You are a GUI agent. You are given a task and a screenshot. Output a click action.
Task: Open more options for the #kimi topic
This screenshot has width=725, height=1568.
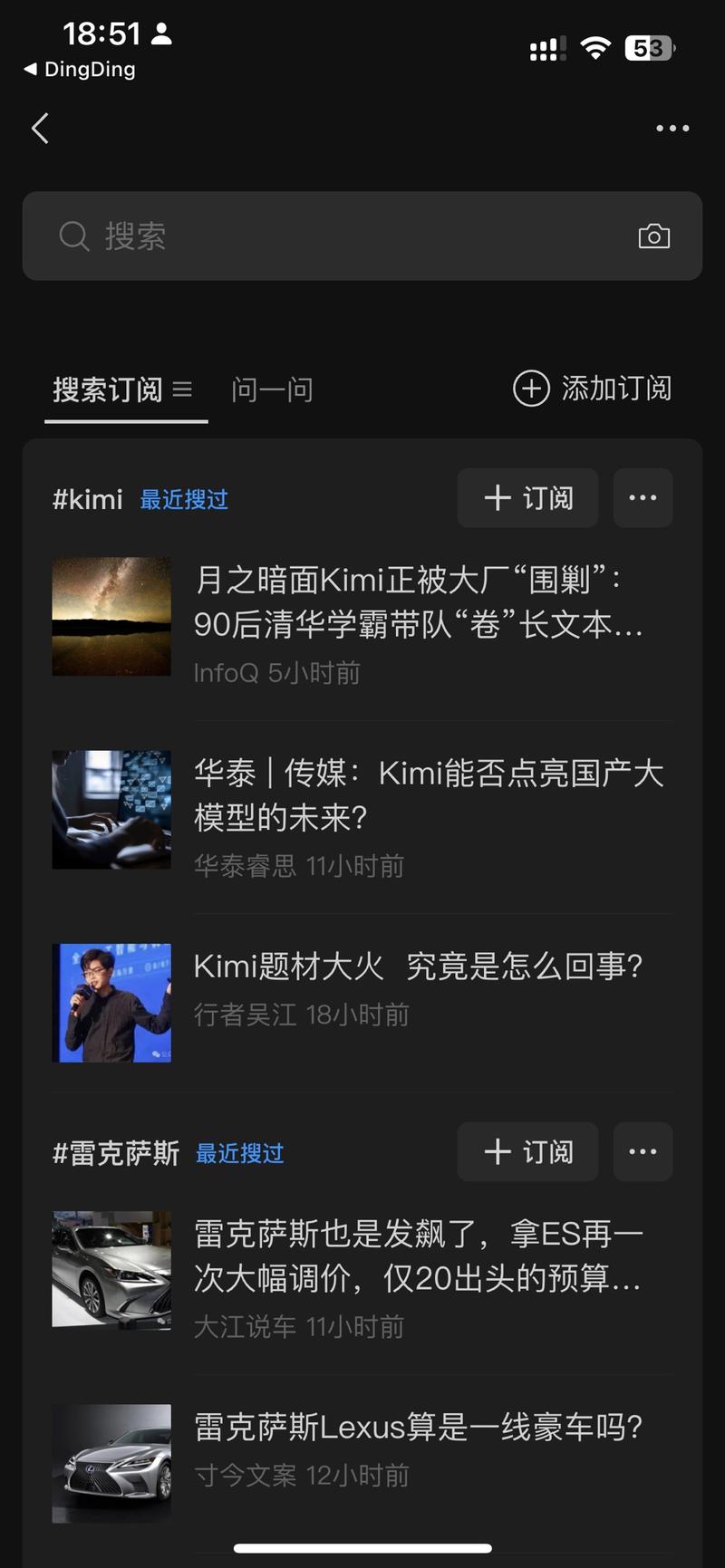[643, 497]
